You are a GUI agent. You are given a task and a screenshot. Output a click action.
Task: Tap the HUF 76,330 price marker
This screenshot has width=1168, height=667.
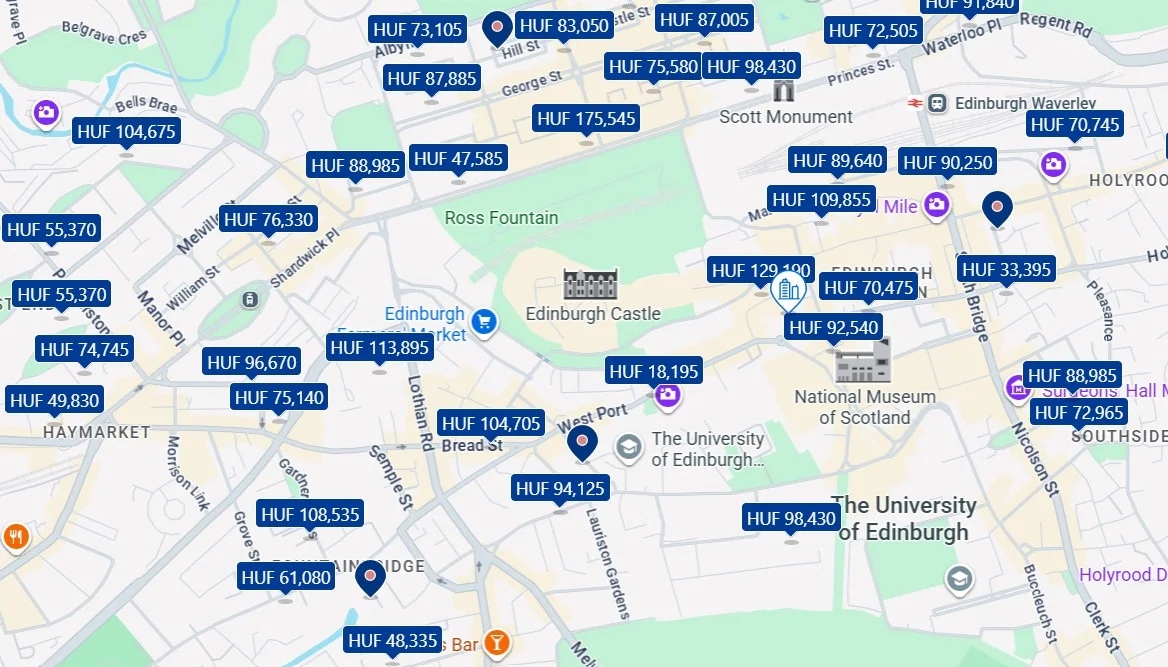click(268, 220)
